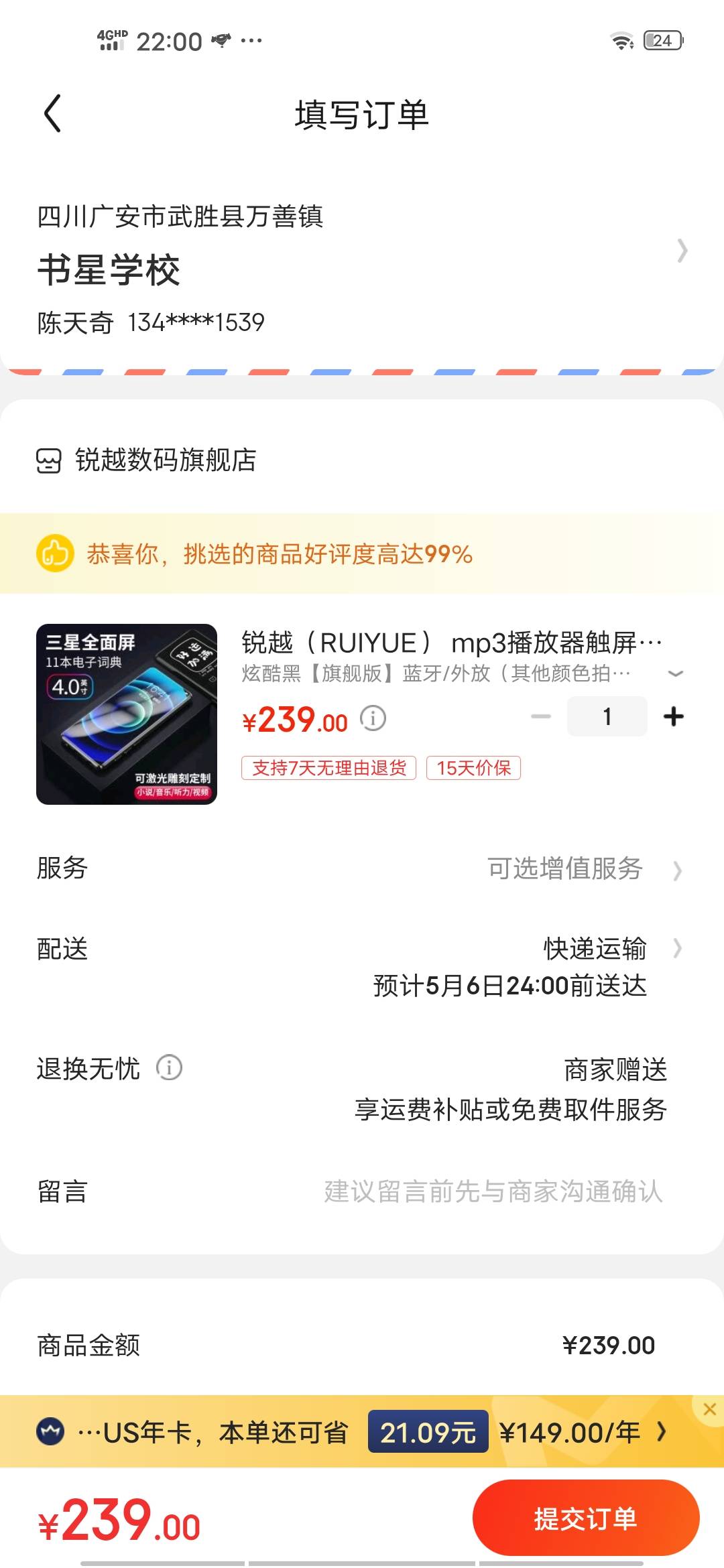Viewport: 724px width, 1568px height.
Task: Click the yellow thumbs-up praise icon
Action: pyautogui.click(x=55, y=554)
